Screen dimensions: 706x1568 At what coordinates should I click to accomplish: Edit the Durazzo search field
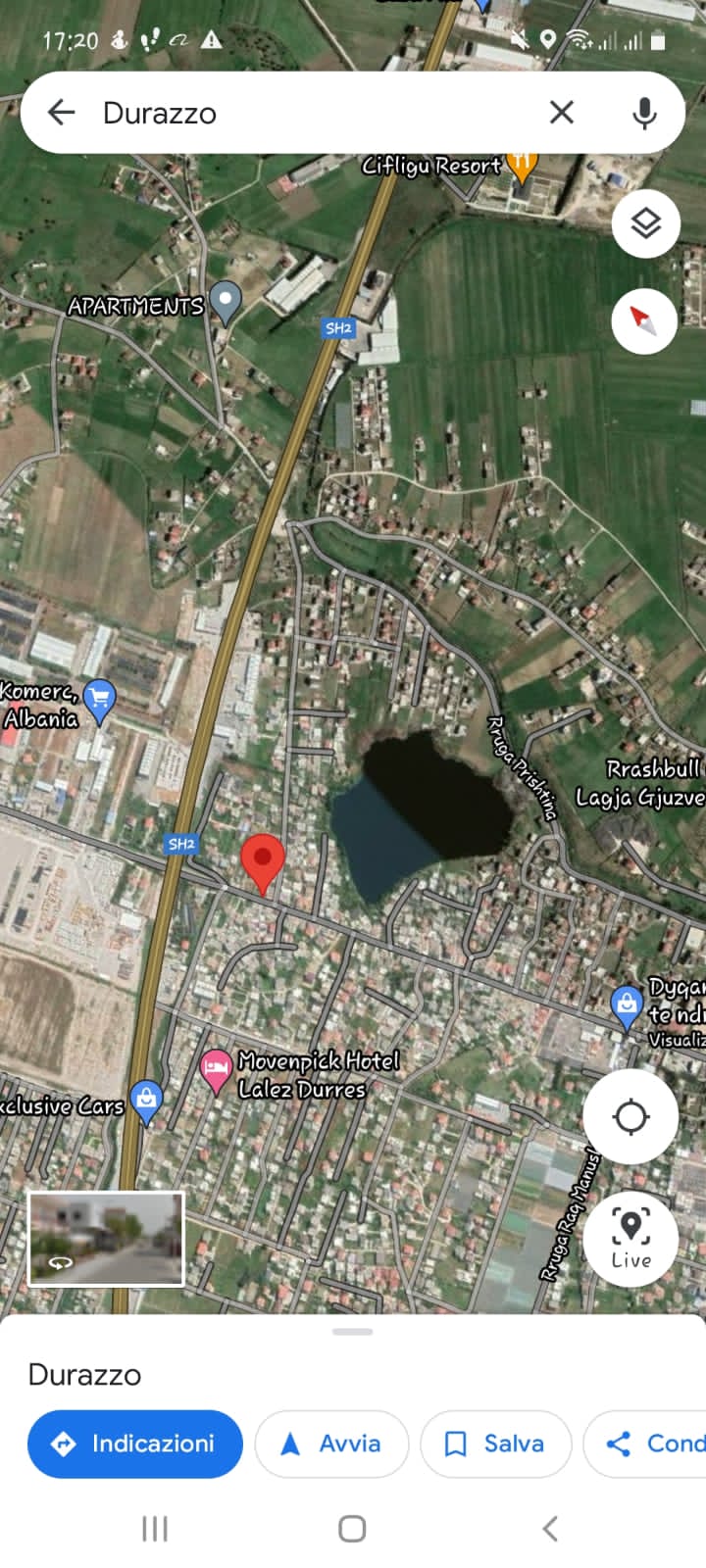[314, 113]
